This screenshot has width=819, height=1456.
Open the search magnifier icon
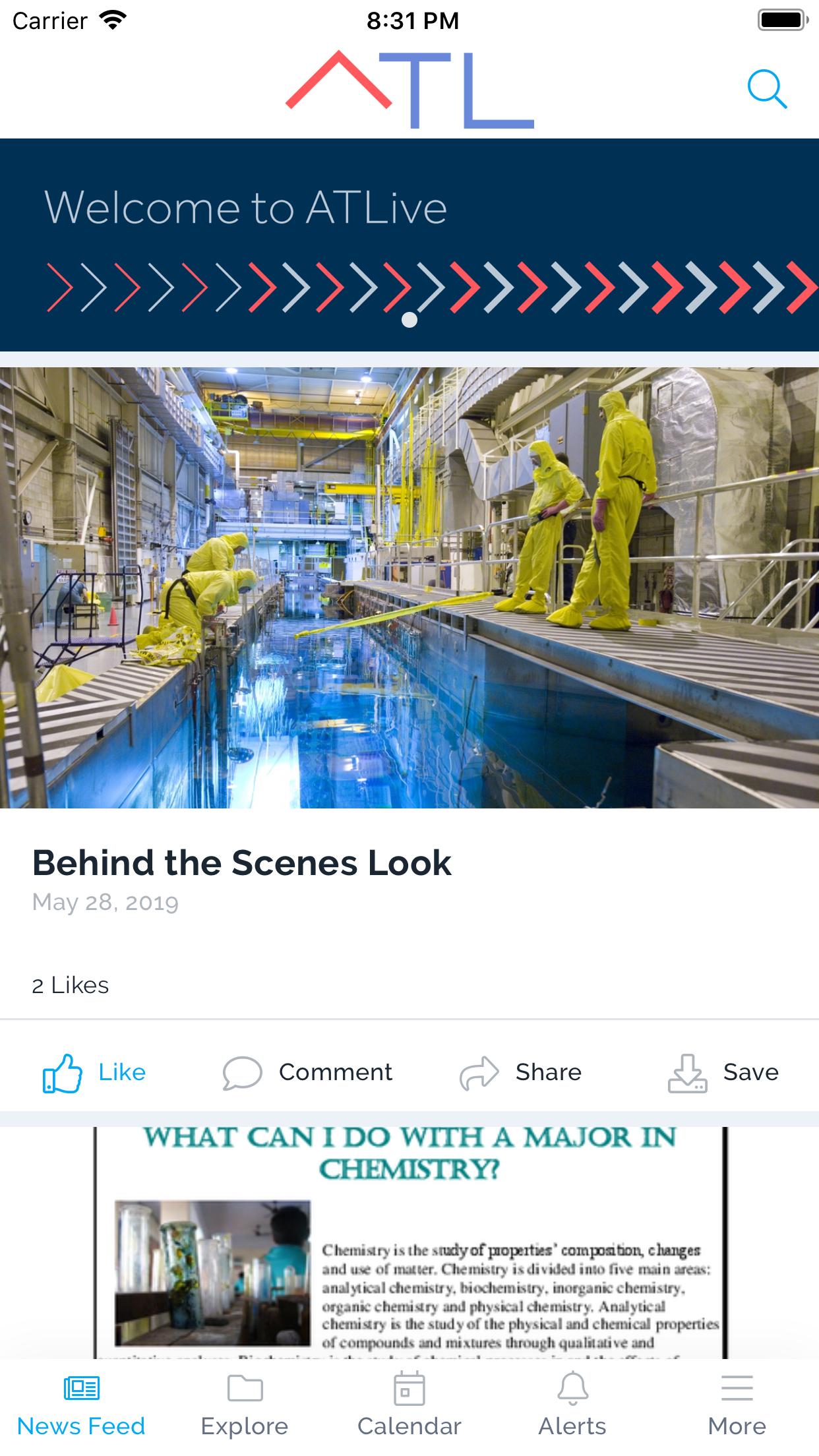pos(767,89)
